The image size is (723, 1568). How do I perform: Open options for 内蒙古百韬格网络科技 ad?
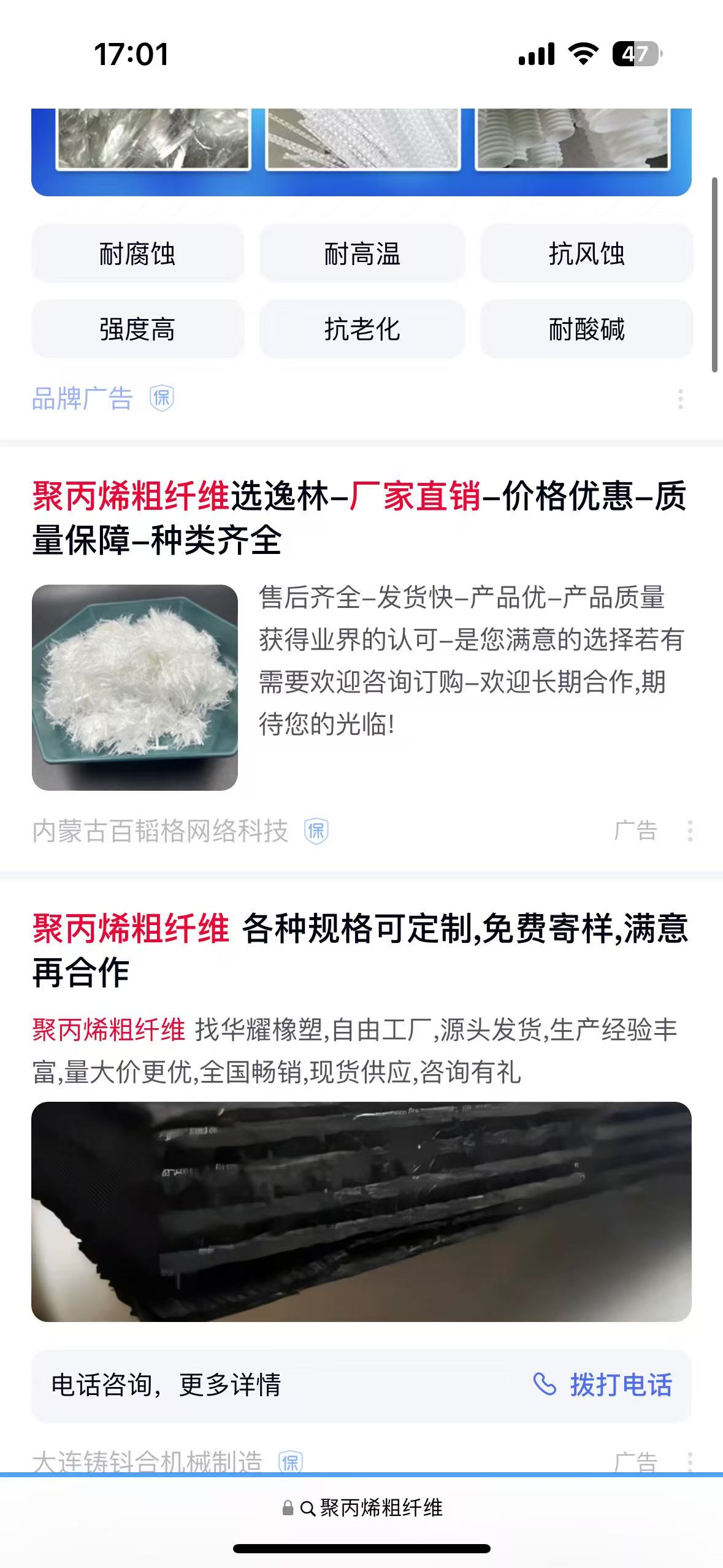[x=690, y=831]
